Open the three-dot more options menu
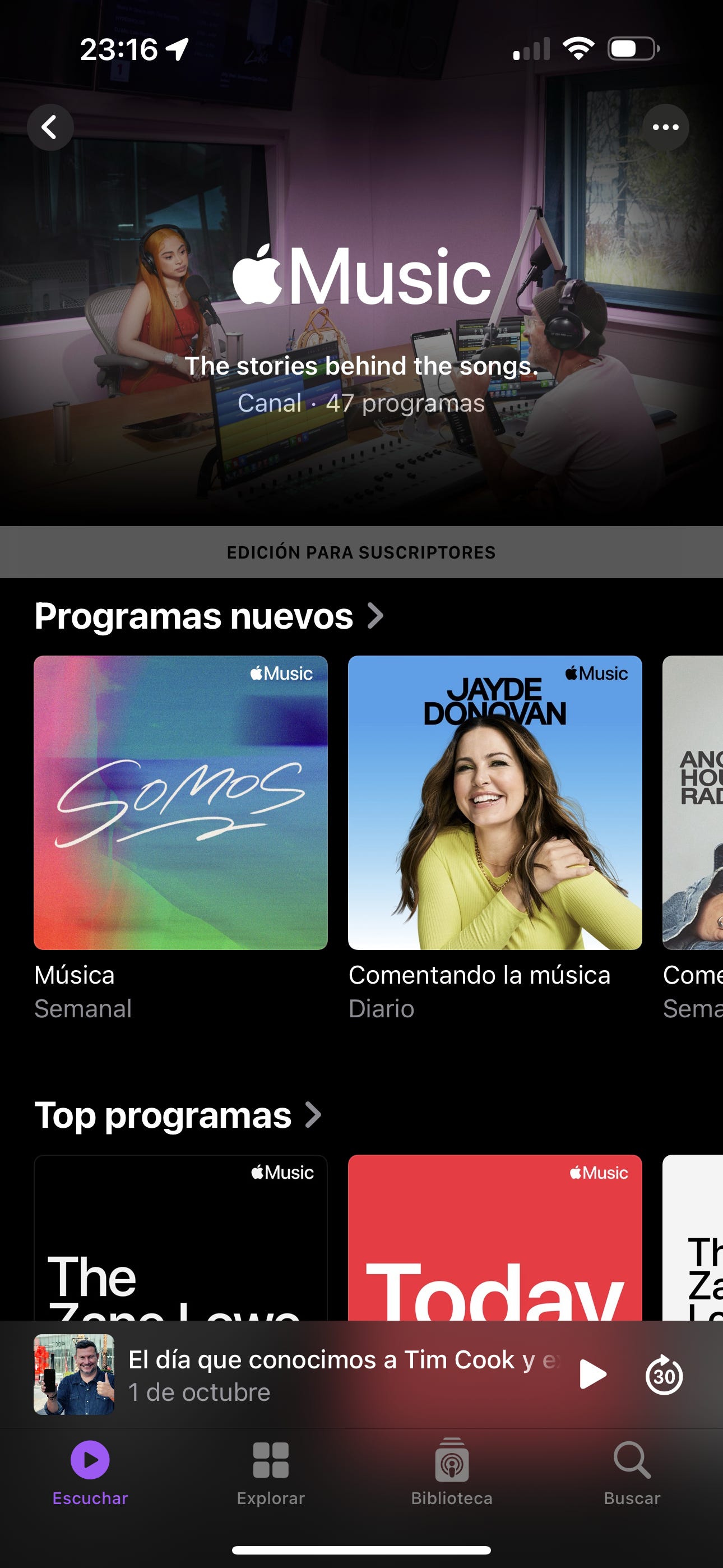The height and width of the screenshot is (1568, 723). pyautogui.click(x=665, y=127)
